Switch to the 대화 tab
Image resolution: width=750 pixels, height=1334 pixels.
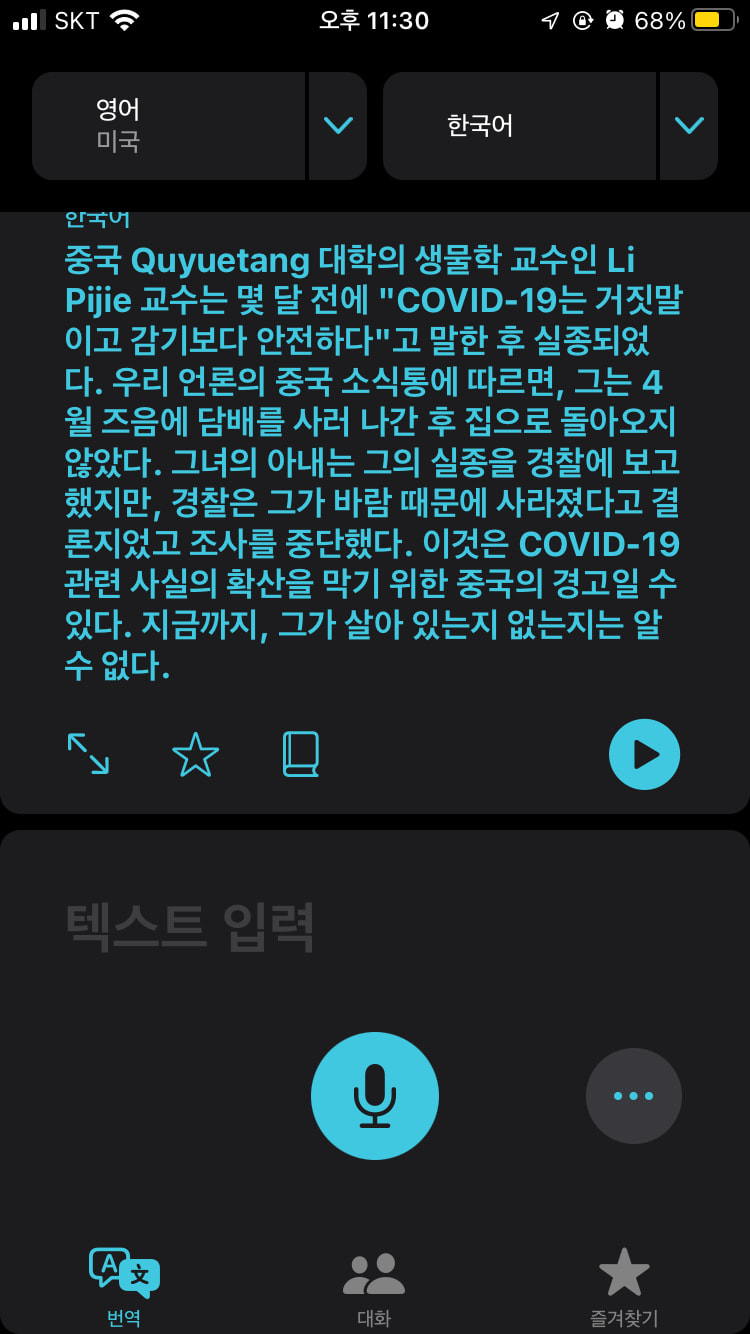click(x=374, y=1288)
